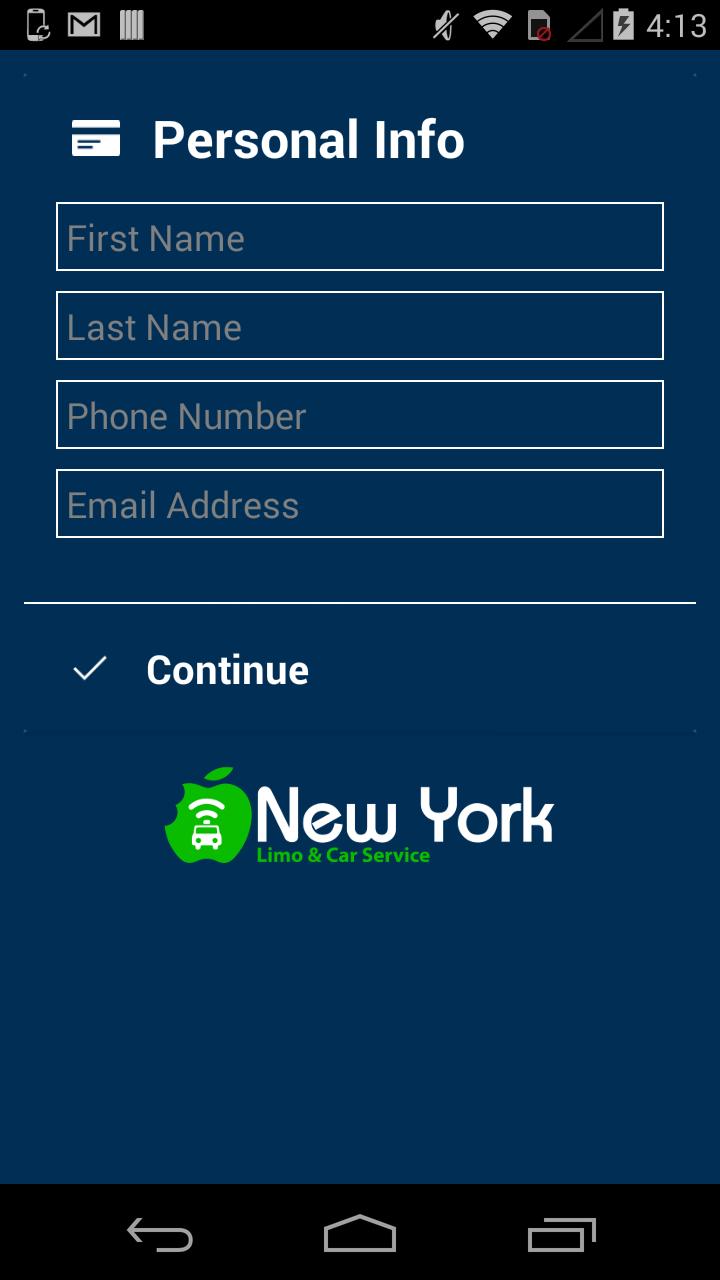This screenshot has height=1280, width=720.
Task: Click the Personal Info card icon
Action: click(95, 139)
